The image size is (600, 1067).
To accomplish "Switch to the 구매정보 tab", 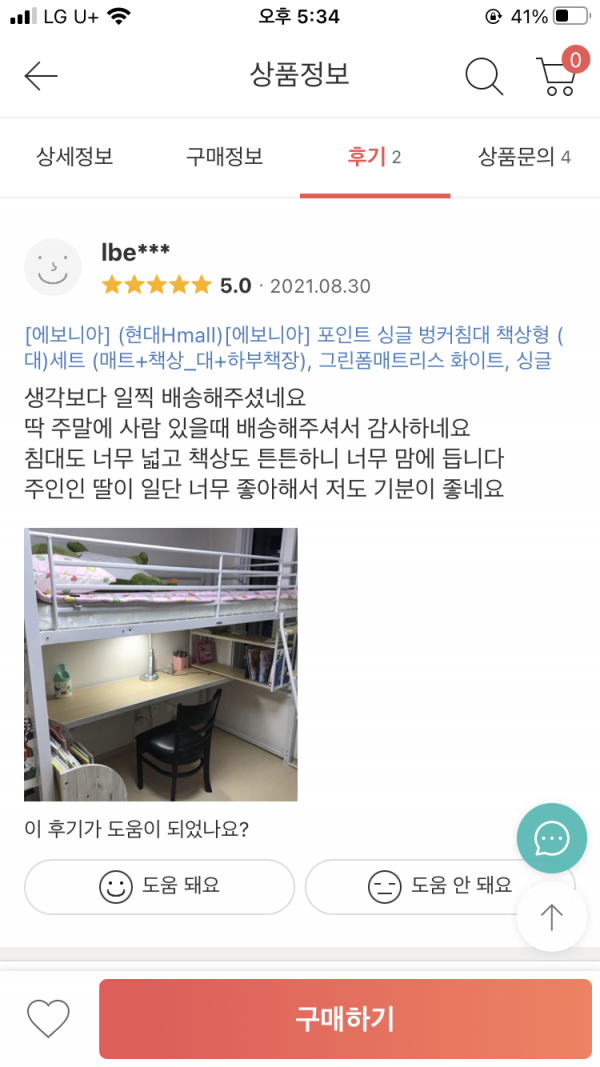I will (x=224, y=157).
